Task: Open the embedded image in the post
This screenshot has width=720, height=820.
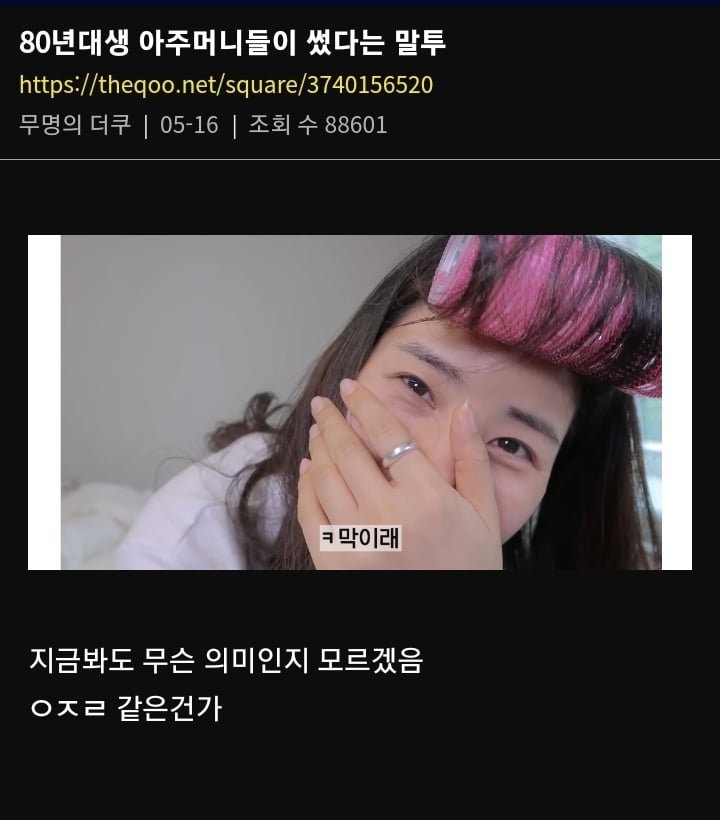Action: coord(360,402)
